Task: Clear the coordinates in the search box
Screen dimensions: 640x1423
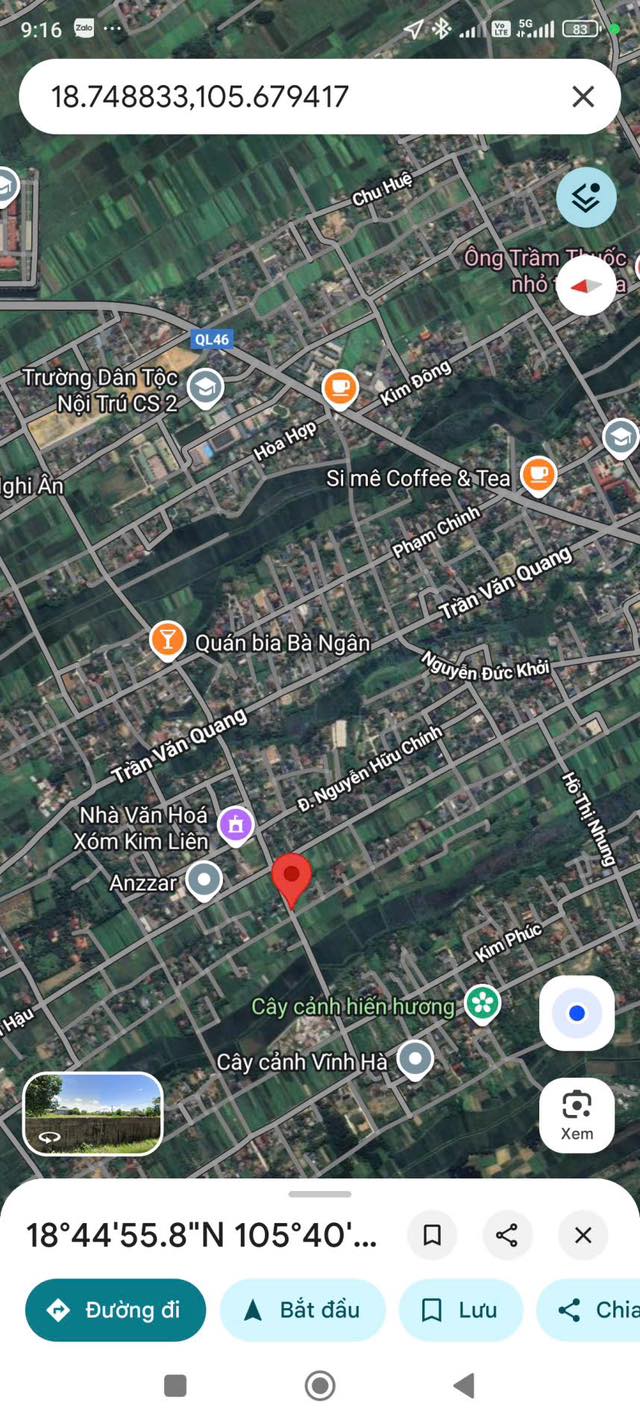Action: pos(582,96)
